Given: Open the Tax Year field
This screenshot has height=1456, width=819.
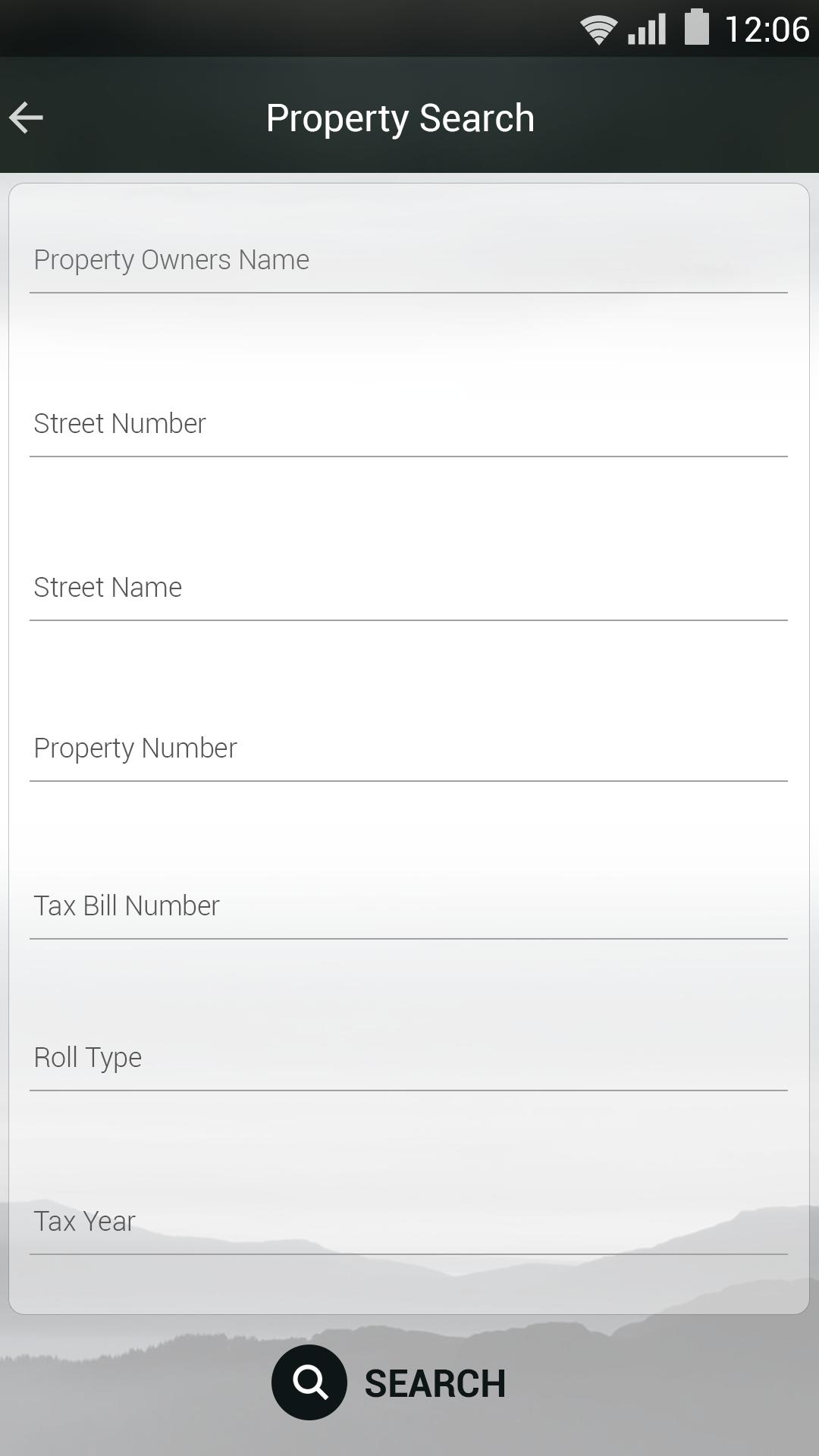Looking at the screenshot, I should point(408,1222).
